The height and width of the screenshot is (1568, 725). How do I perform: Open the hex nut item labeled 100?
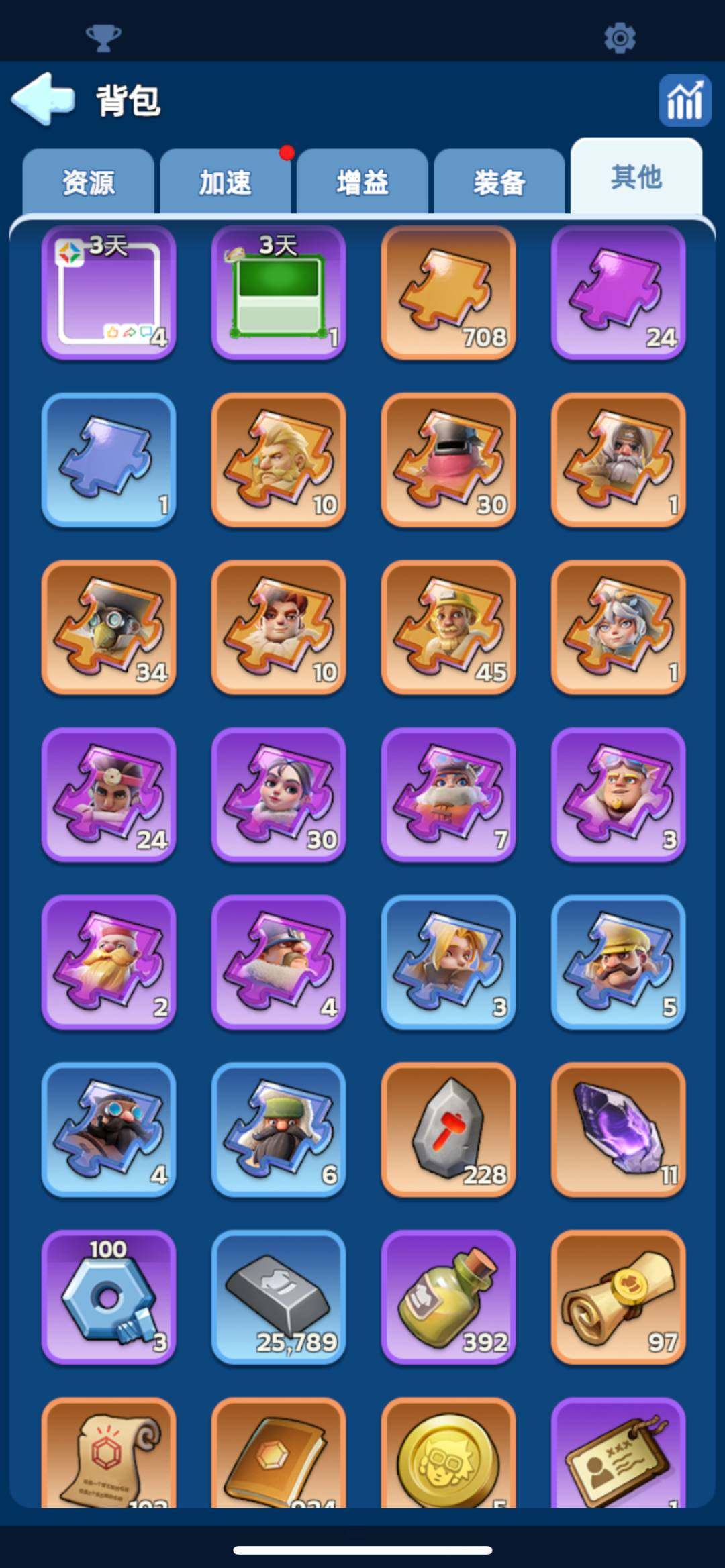[109, 1297]
